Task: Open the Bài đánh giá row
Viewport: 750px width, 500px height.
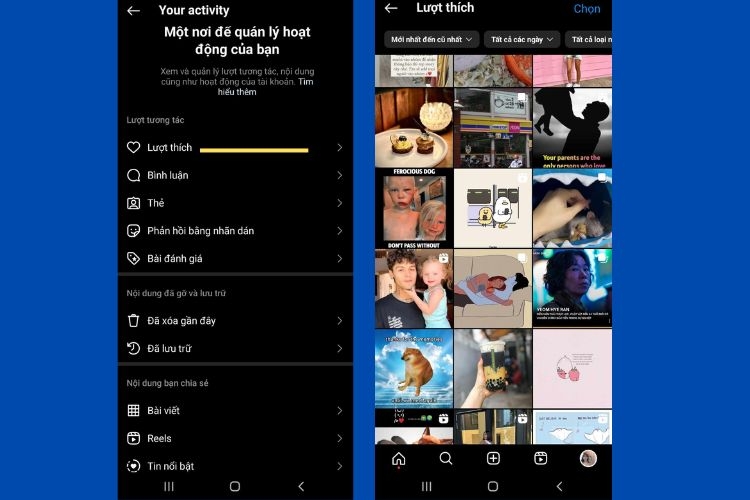Action: [234, 258]
